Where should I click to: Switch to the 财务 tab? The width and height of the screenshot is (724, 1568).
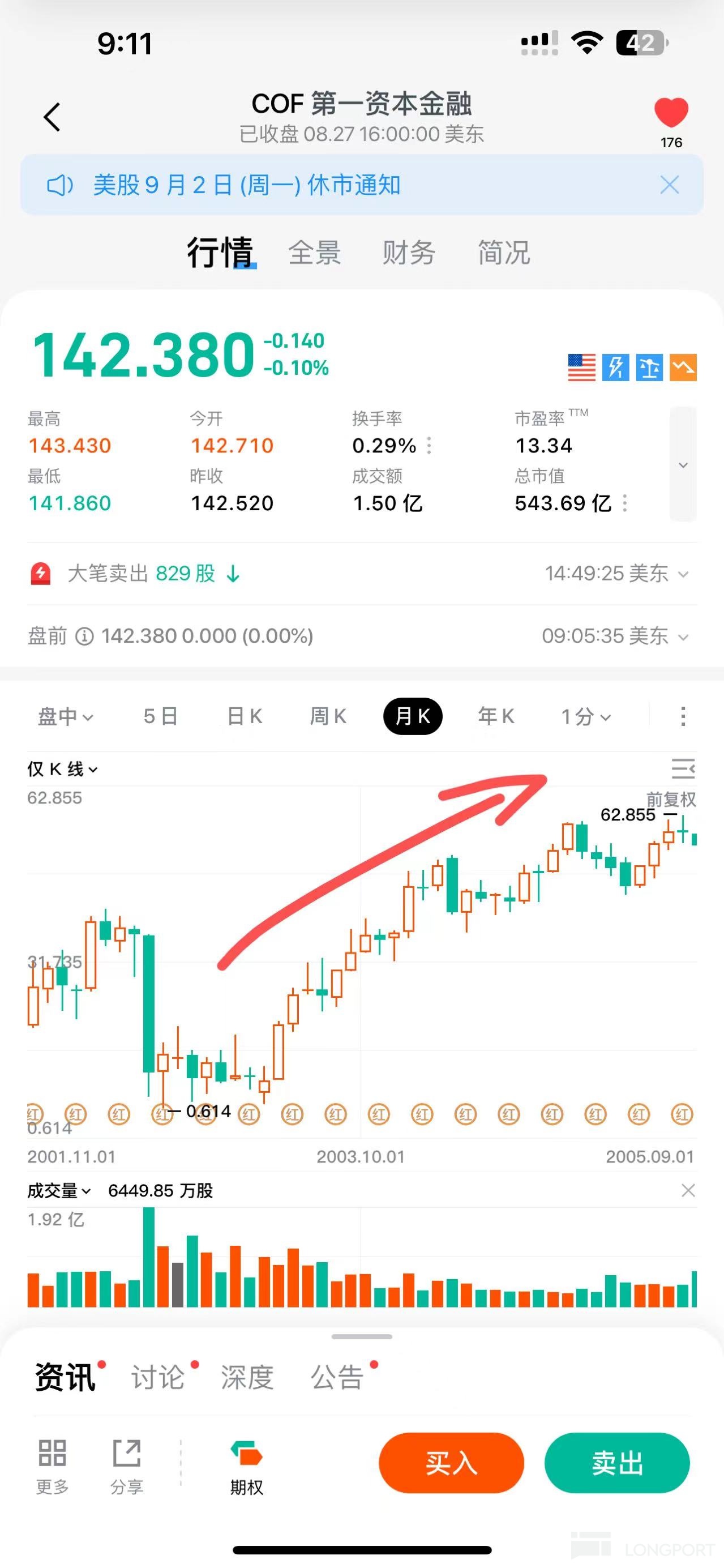[408, 252]
